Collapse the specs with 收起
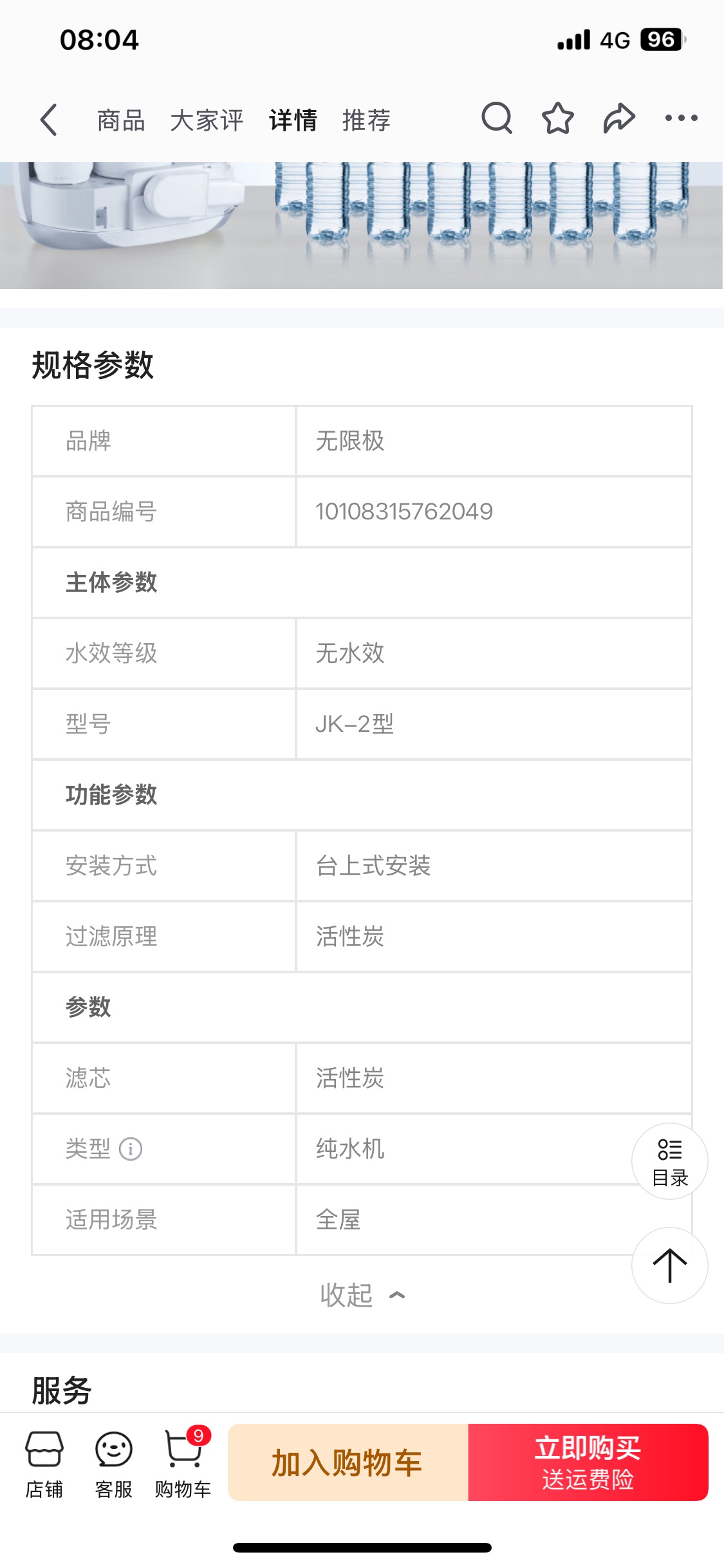 coord(362,1295)
